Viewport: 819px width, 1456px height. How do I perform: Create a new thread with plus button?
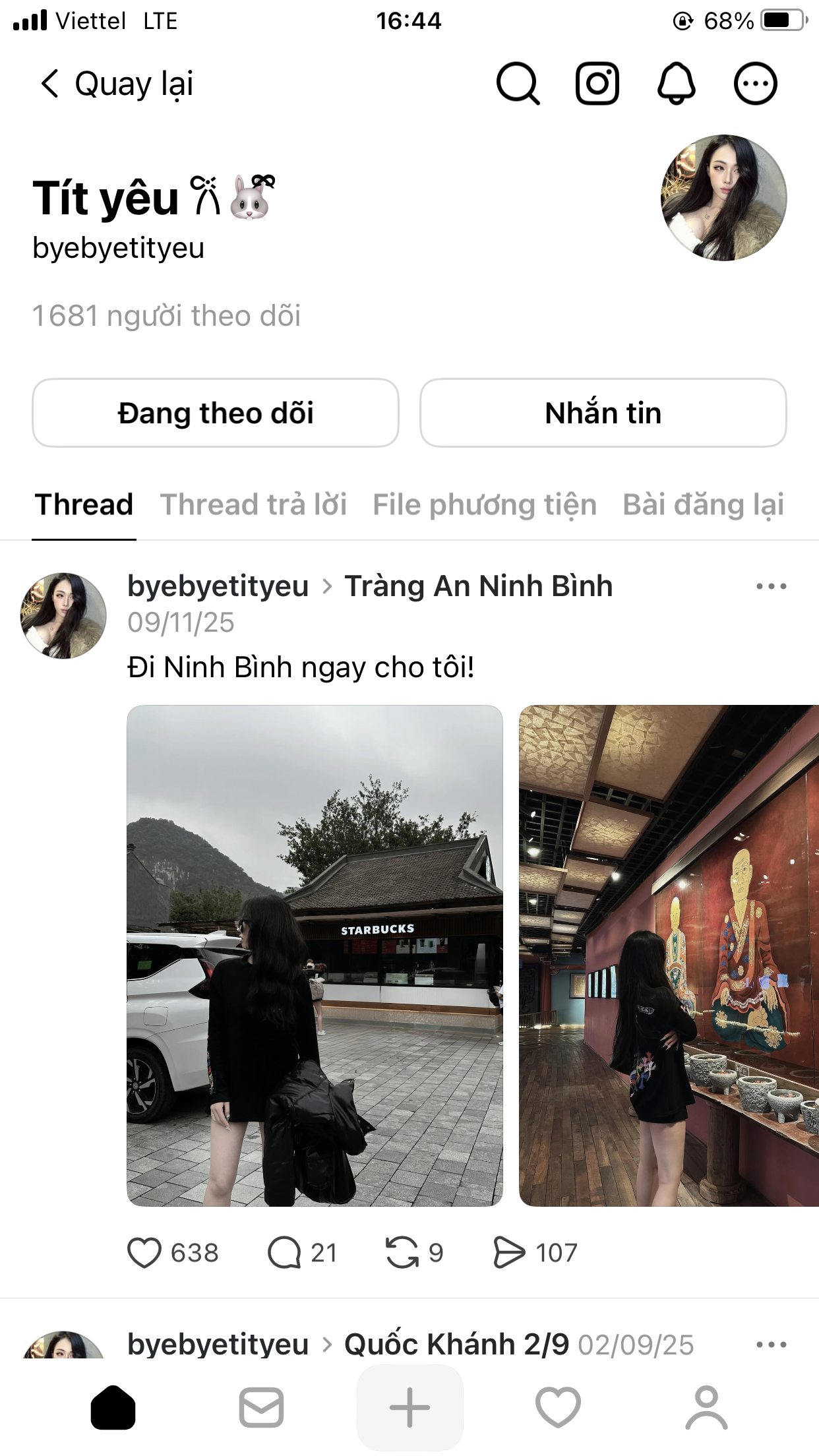pyautogui.click(x=409, y=1407)
